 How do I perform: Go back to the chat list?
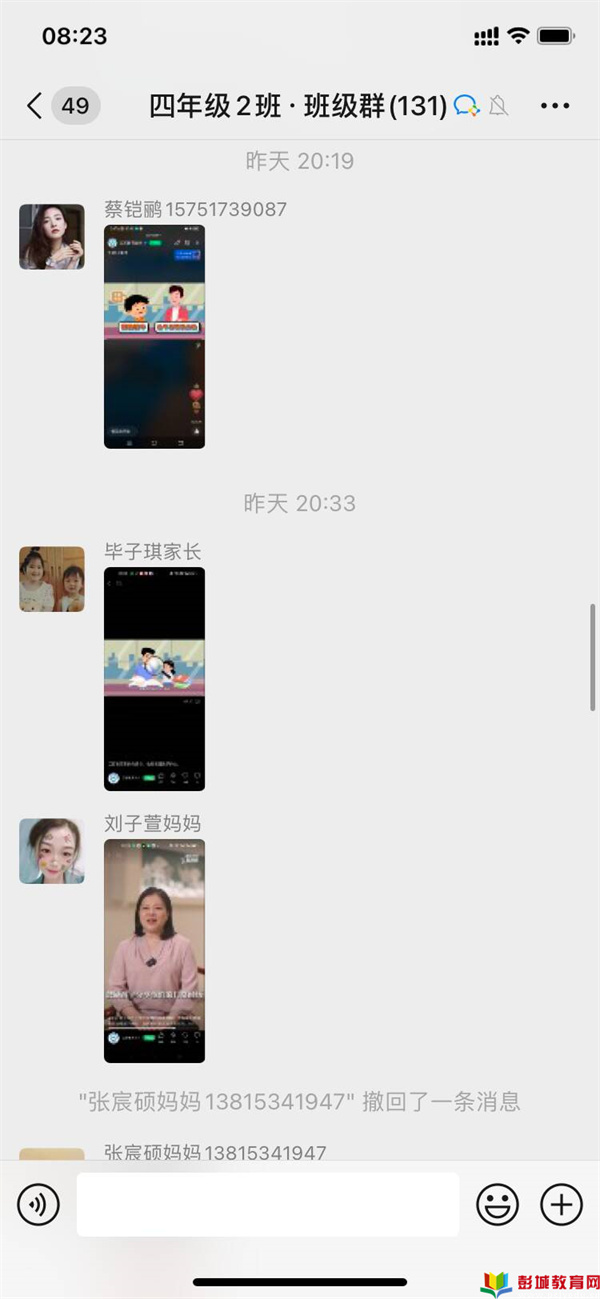pos(36,106)
